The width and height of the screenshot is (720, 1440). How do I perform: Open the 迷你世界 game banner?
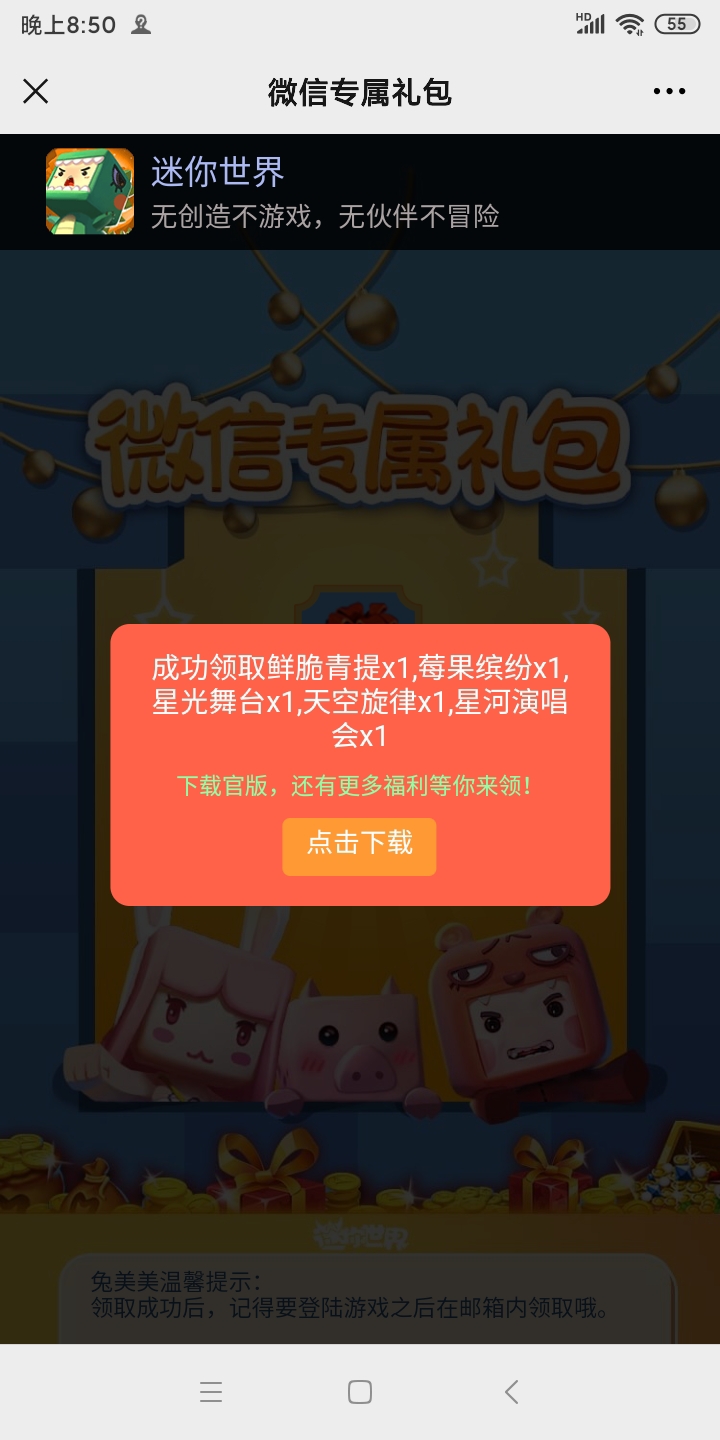[360, 192]
